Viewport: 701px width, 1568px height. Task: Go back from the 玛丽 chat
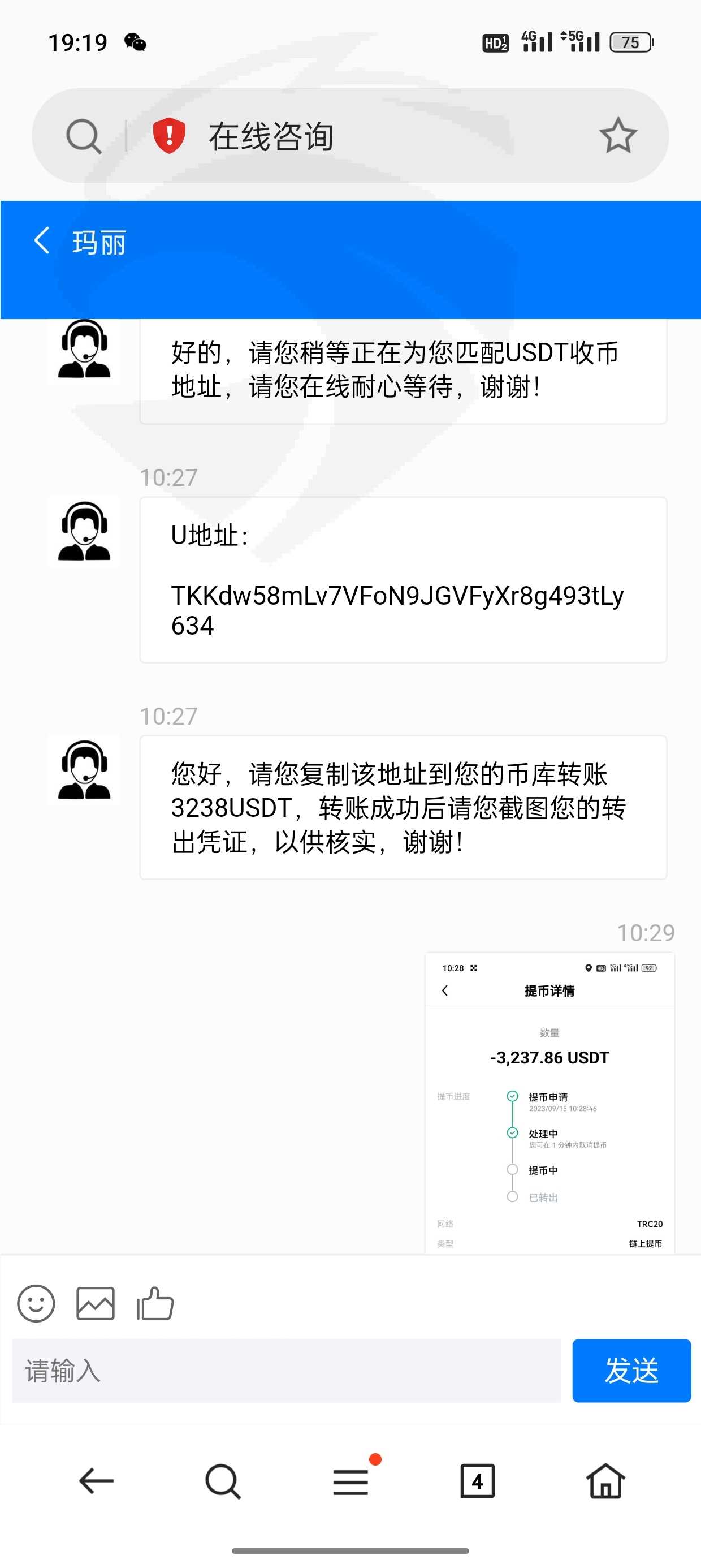click(x=41, y=240)
